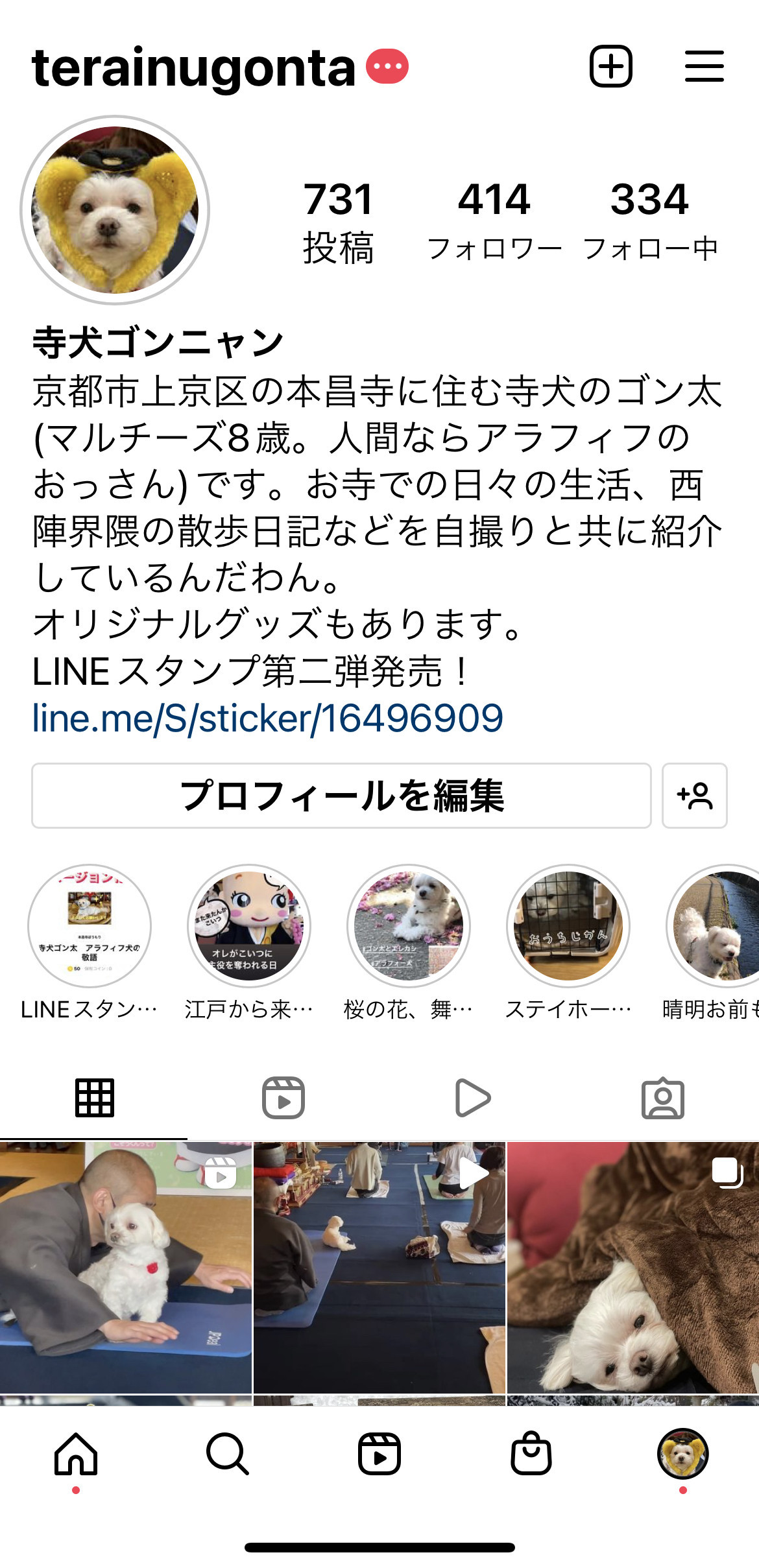The image size is (759, 1568).
Task: Tap プロフィールを編集 button
Action: click(x=341, y=796)
